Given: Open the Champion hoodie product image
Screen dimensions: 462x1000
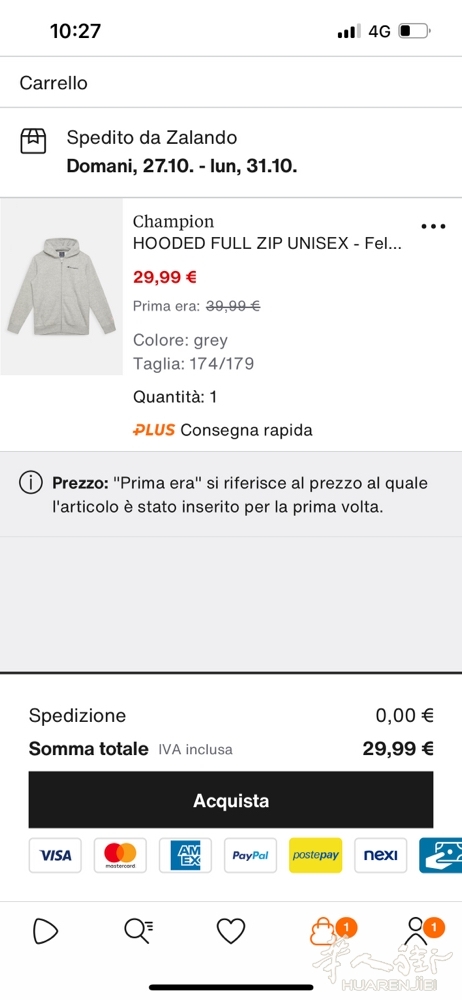Looking at the screenshot, I should pyautogui.click(x=61, y=286).
